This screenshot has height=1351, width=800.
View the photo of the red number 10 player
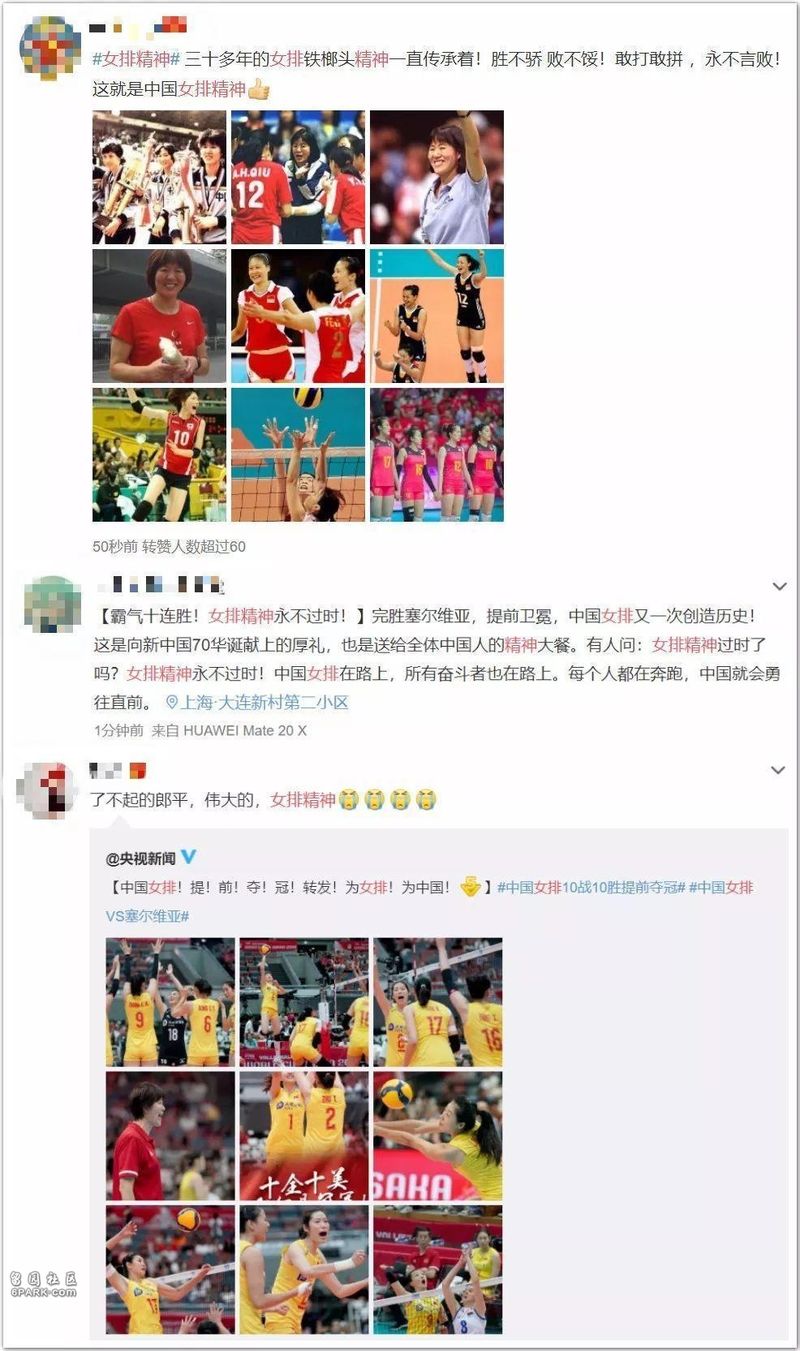tap(159, 454)
